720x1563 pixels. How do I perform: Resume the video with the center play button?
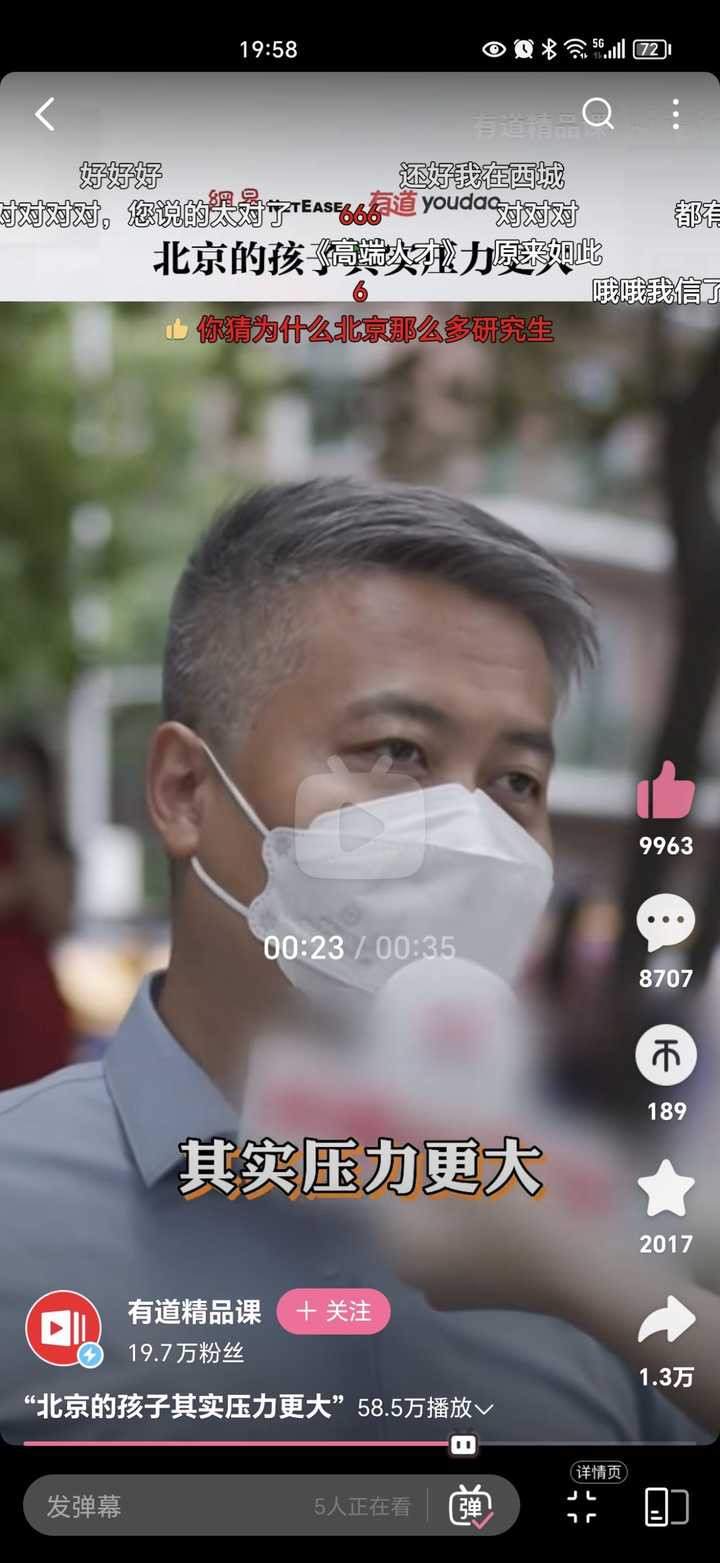[x=360, y=827]
